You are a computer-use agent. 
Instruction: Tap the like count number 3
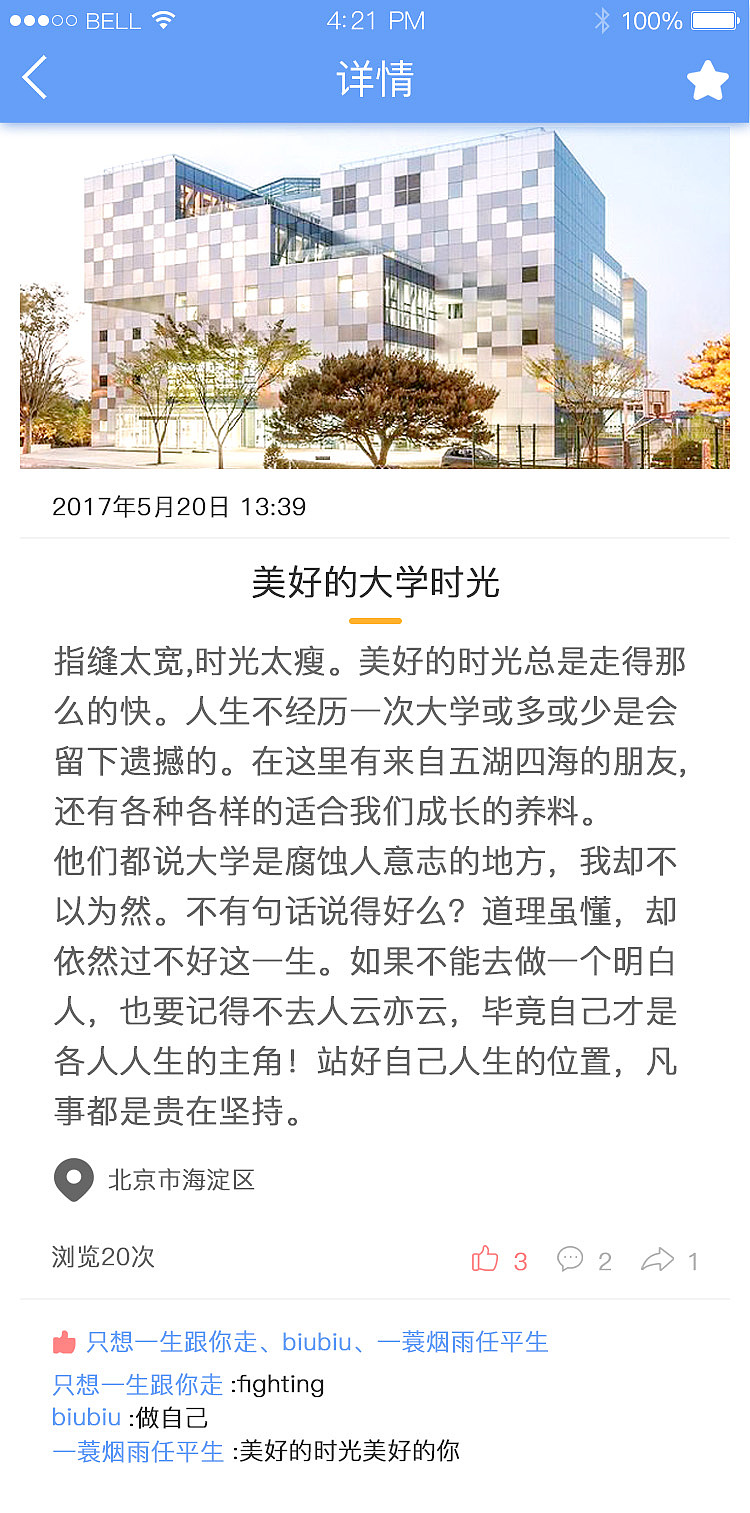(521, 1260)
